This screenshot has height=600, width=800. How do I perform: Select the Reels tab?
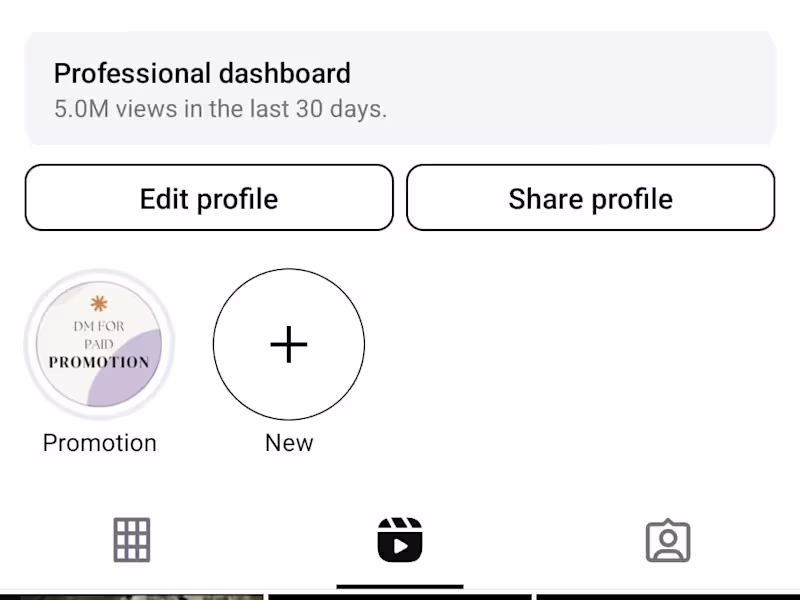[x=399, y=540]
